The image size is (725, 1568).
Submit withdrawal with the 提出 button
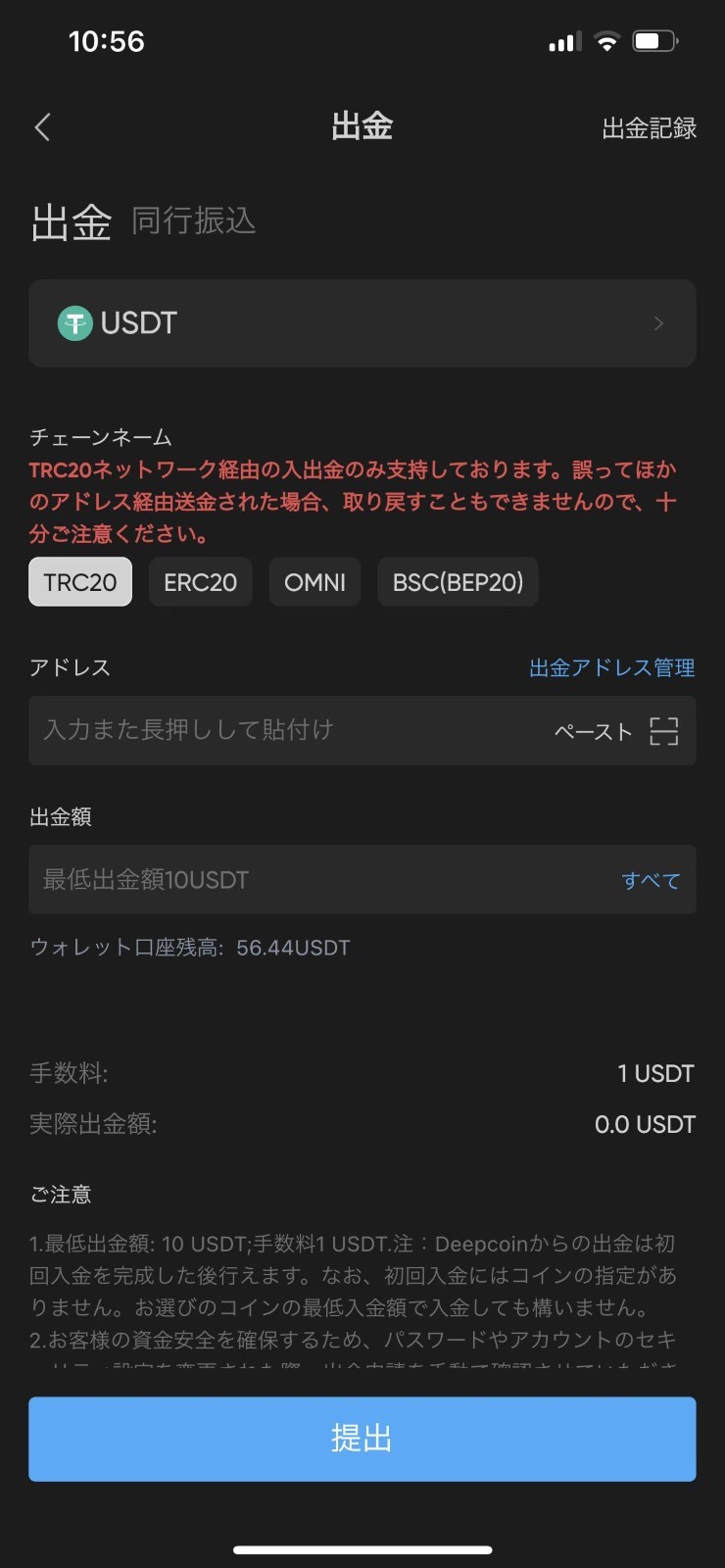tap(362, 1438)
